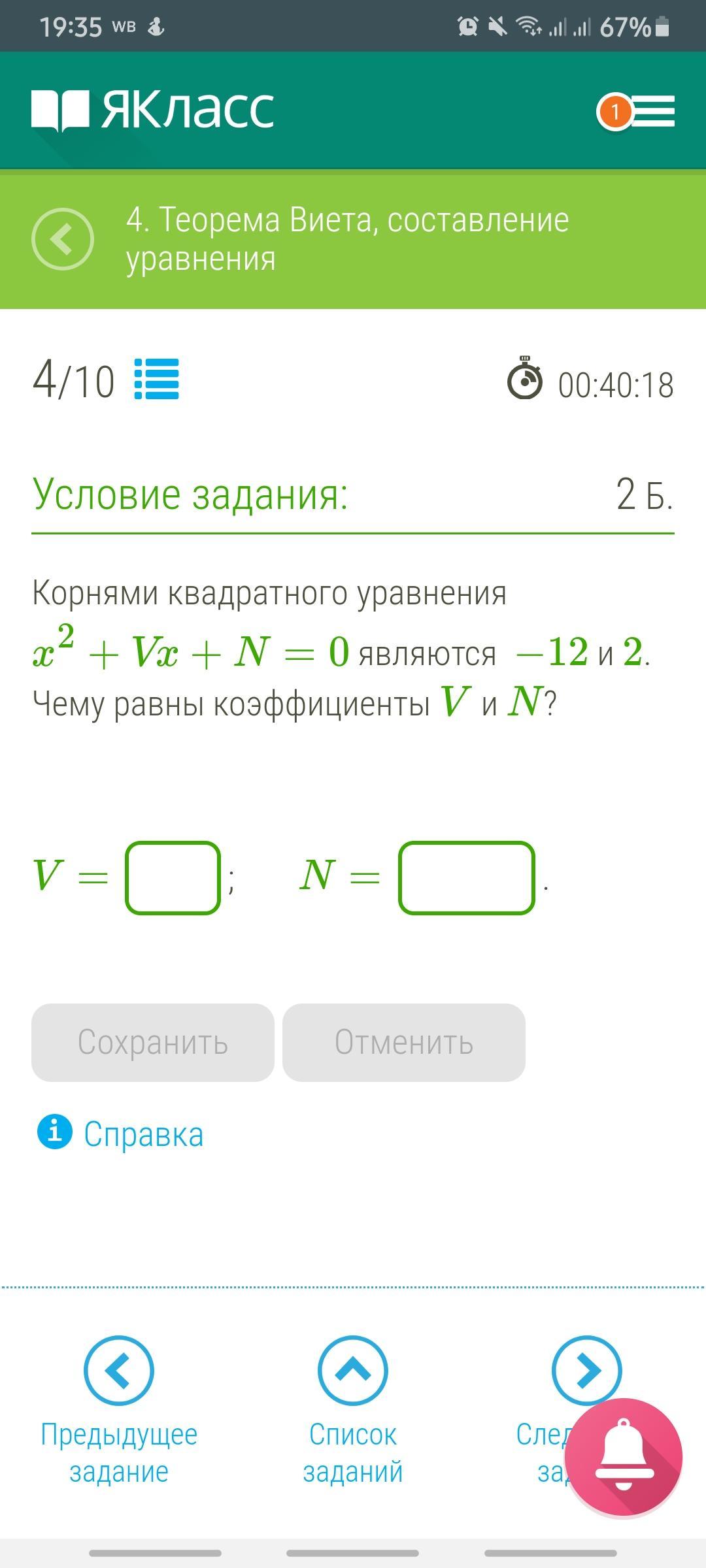Open the ЯКласс home logo

pos(153,110)
